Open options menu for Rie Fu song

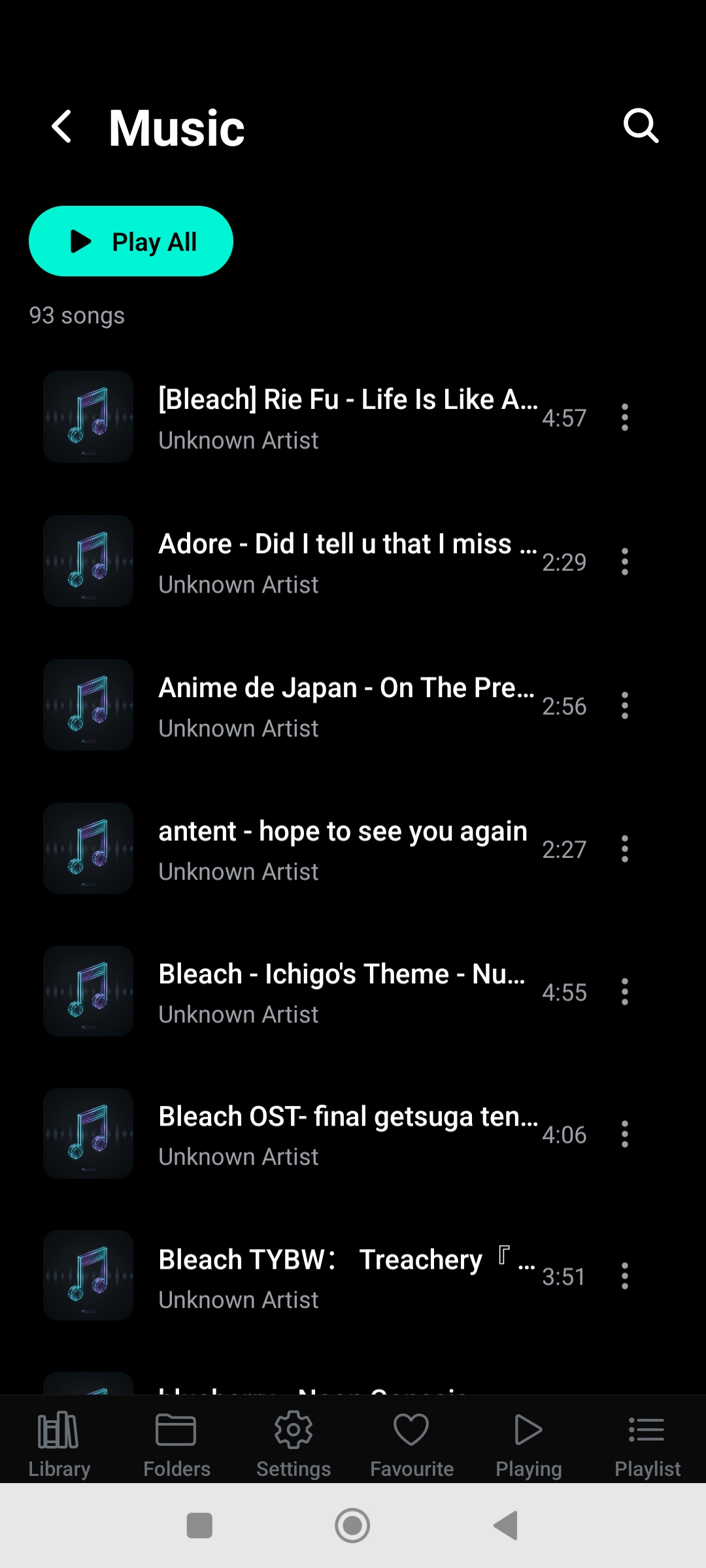pyautogui.click(x=624, y=417)
